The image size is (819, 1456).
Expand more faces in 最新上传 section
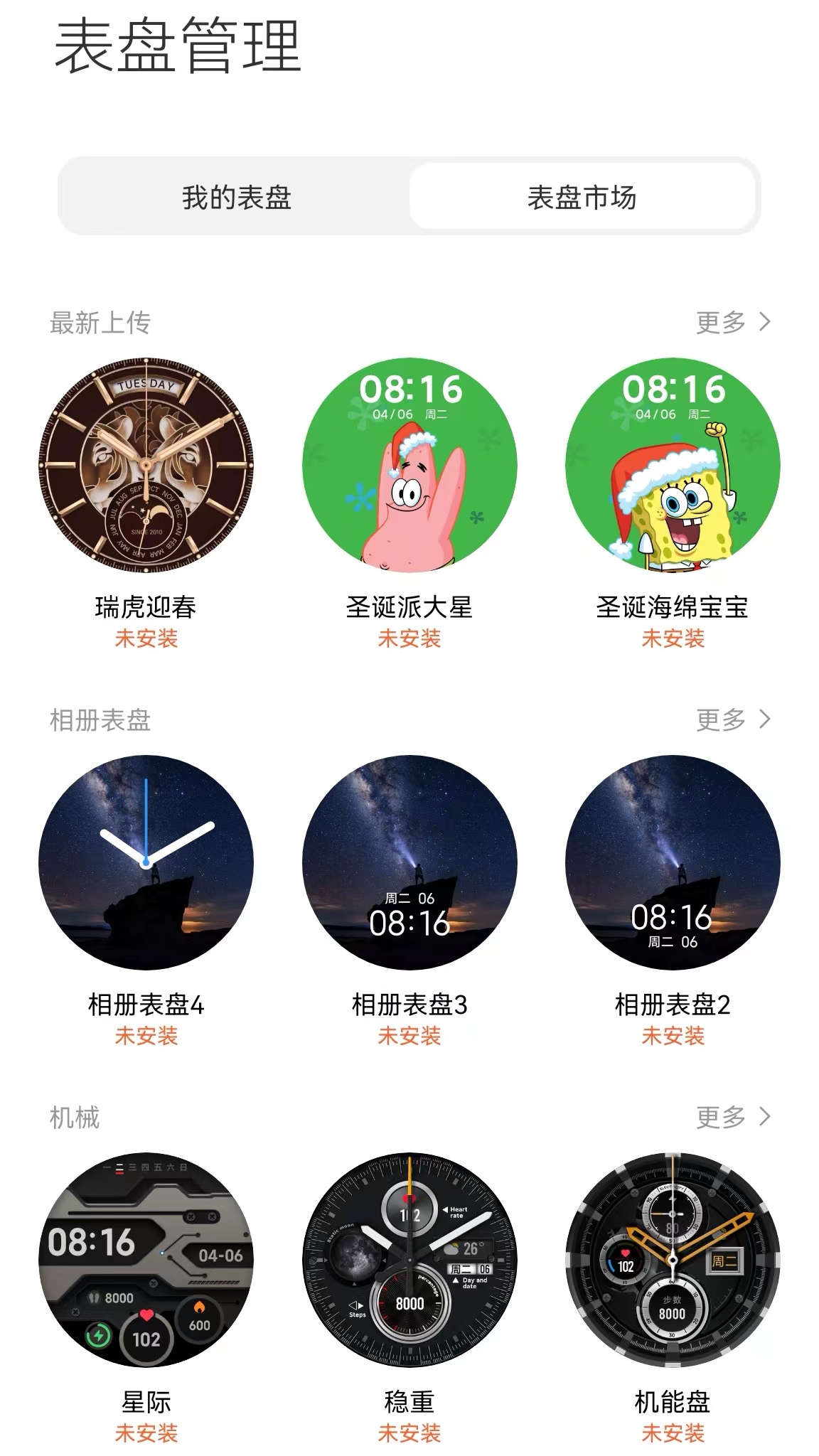732,322
